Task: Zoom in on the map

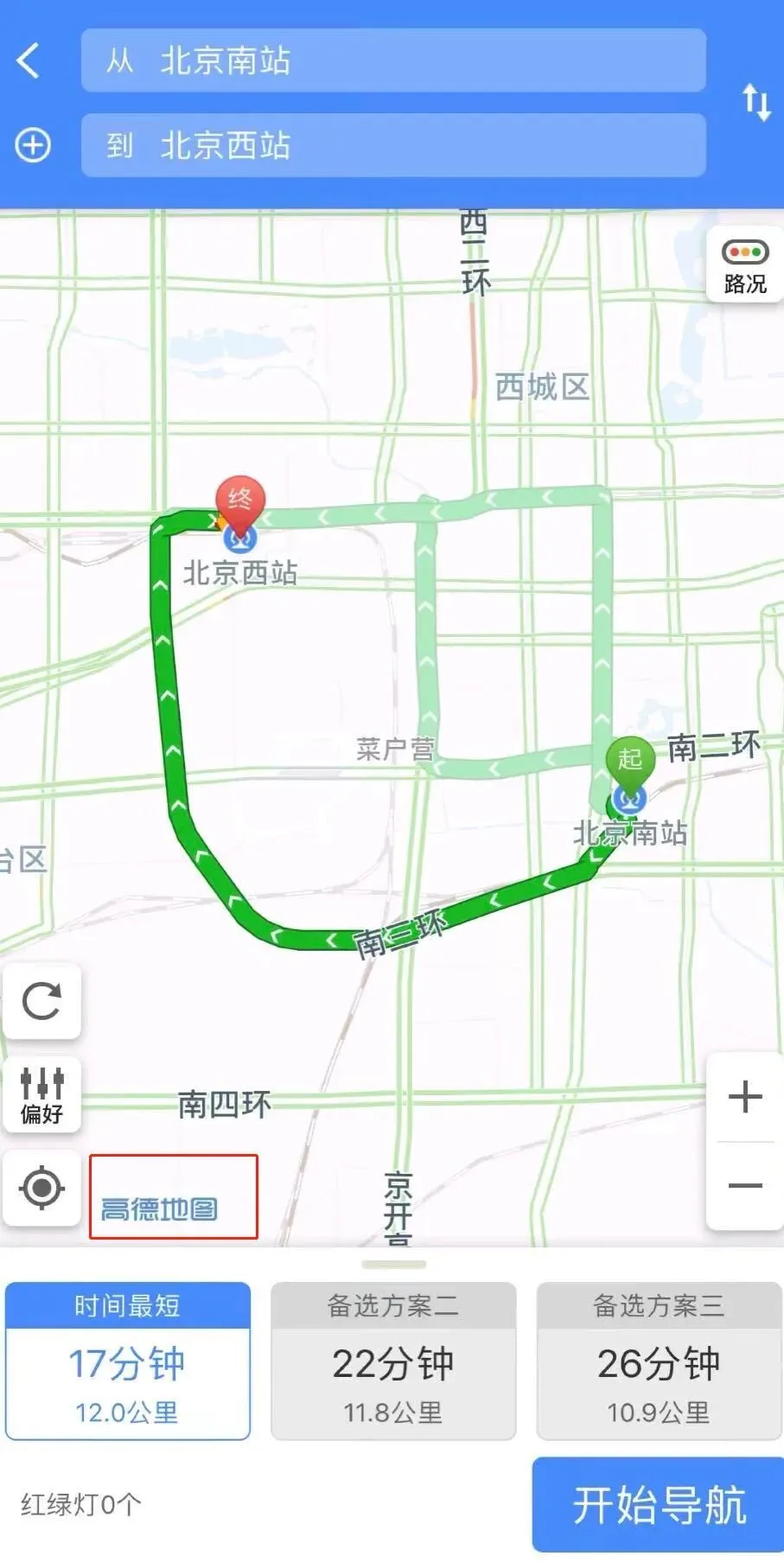Action: coord(744,1097)
